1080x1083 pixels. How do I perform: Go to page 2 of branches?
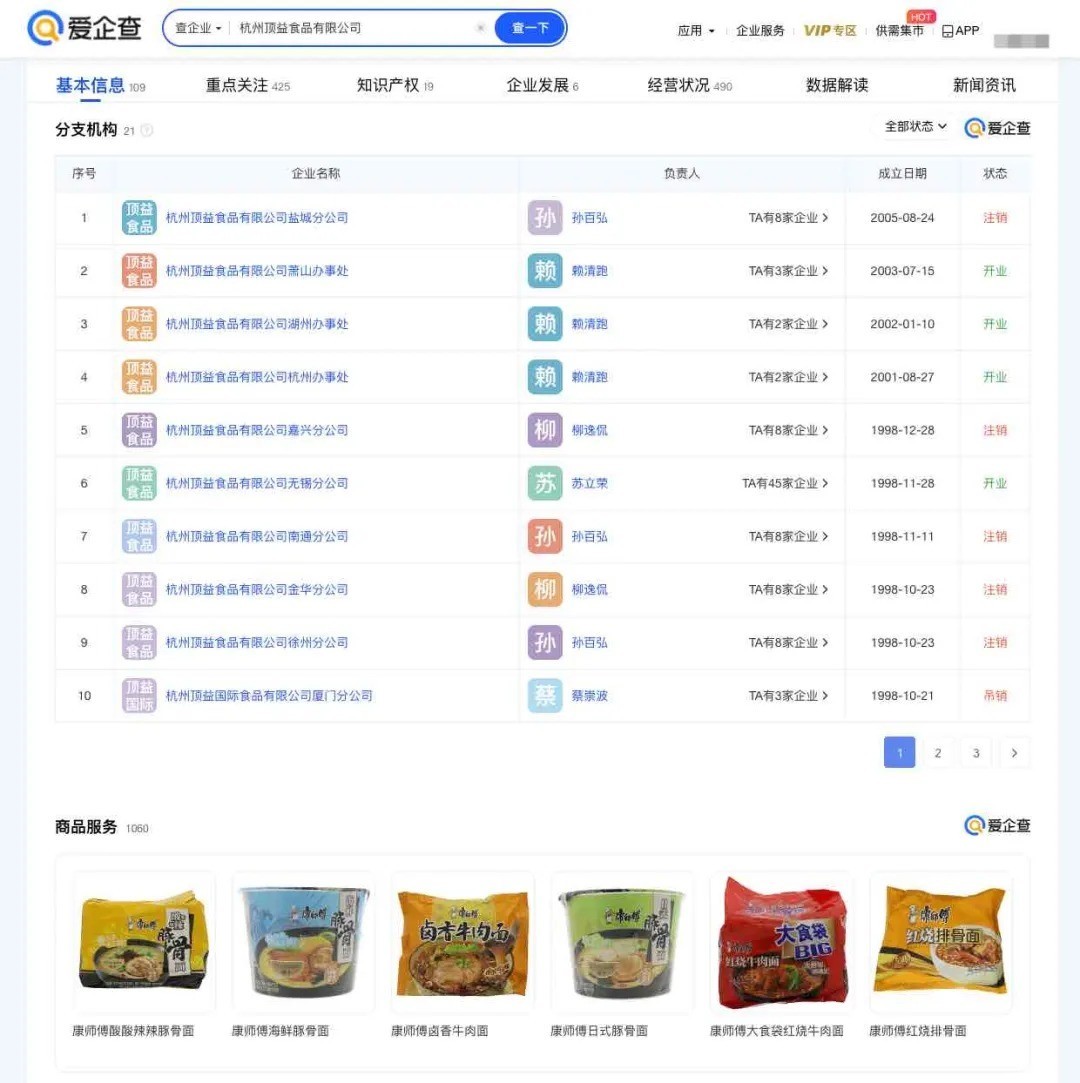(x=937, y=753)
